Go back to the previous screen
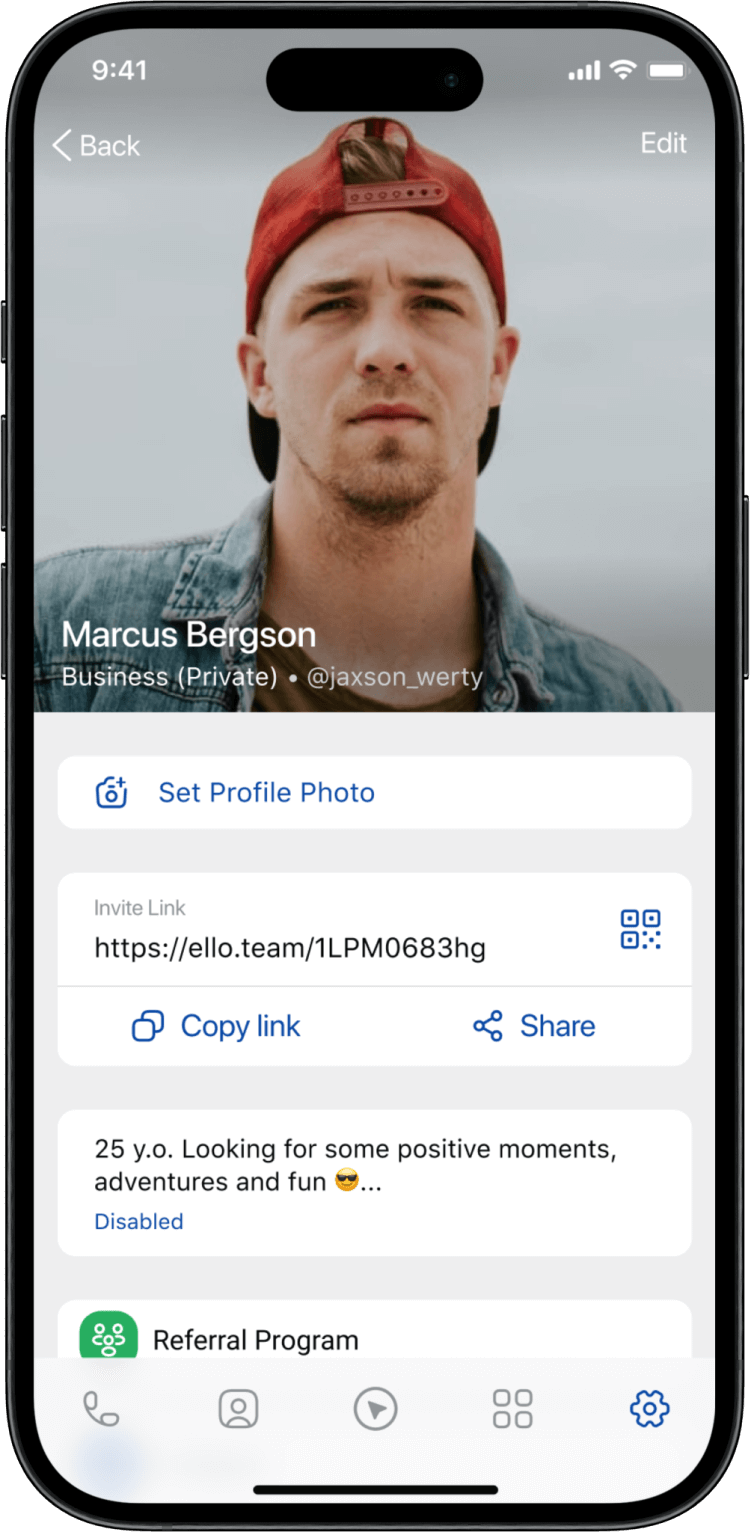The width and height of the screenshot is (750, 1532). coord(96,146)
